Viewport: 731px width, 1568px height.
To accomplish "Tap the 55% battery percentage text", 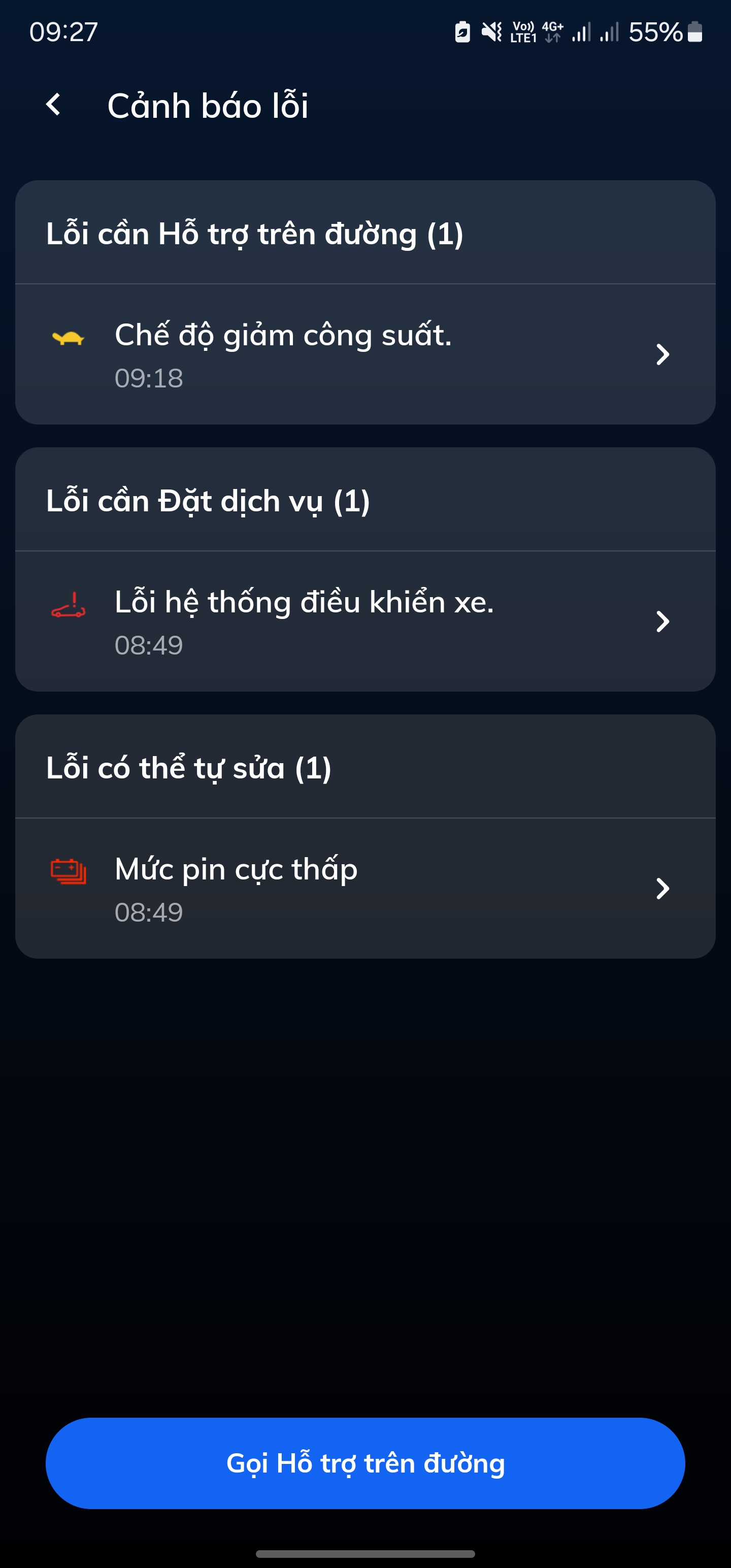I will (x=656, y=34).
